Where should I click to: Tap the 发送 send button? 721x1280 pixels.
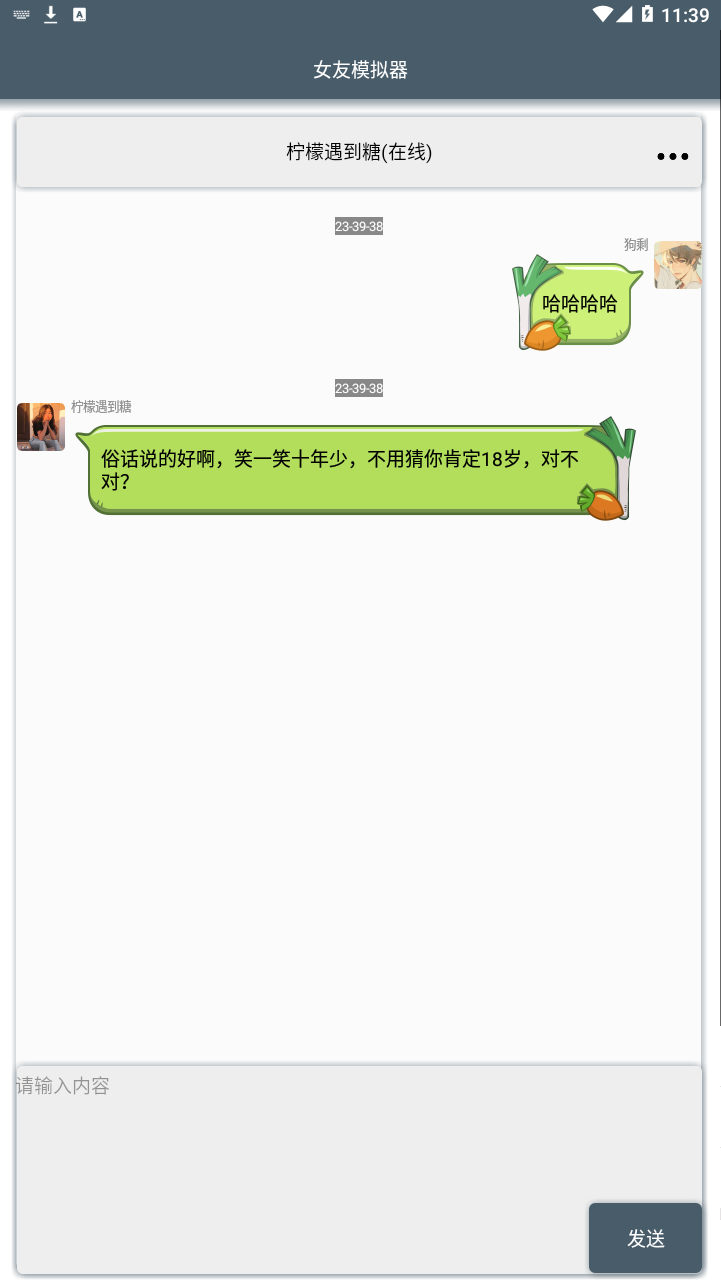pyautogui.click(x=645, y=1238)
